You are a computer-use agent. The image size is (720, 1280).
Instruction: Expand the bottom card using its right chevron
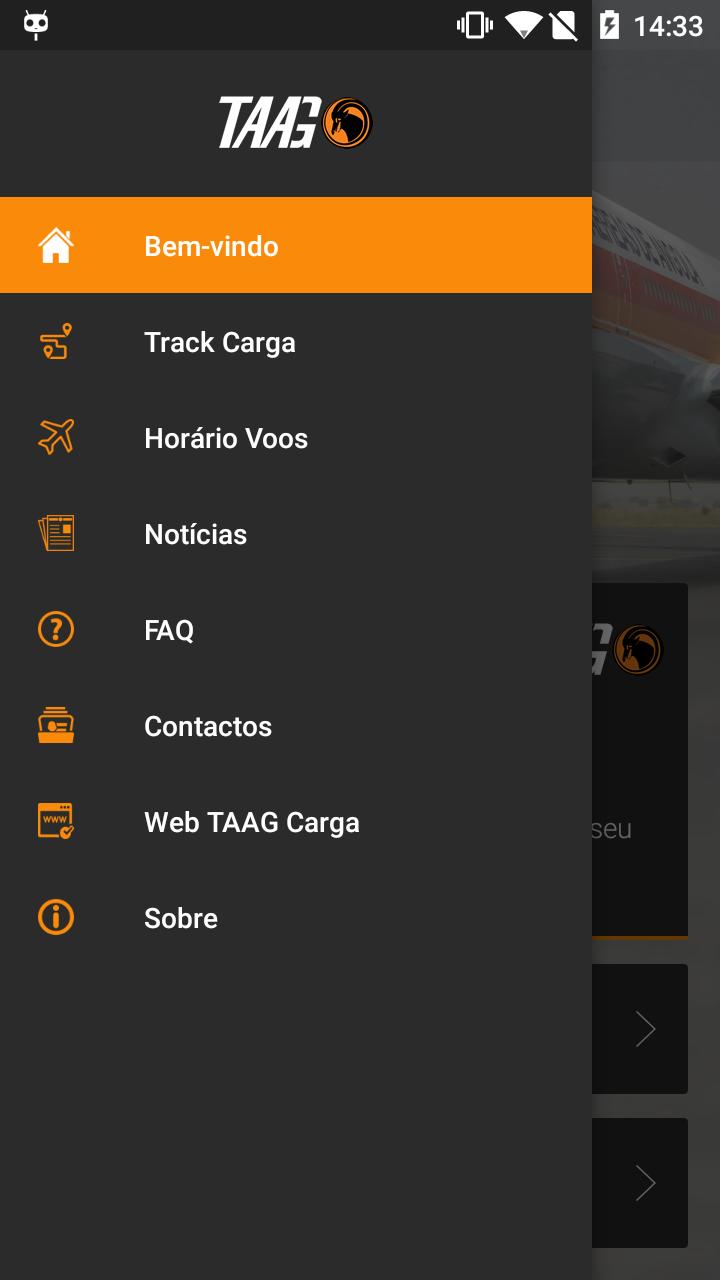646,1182
